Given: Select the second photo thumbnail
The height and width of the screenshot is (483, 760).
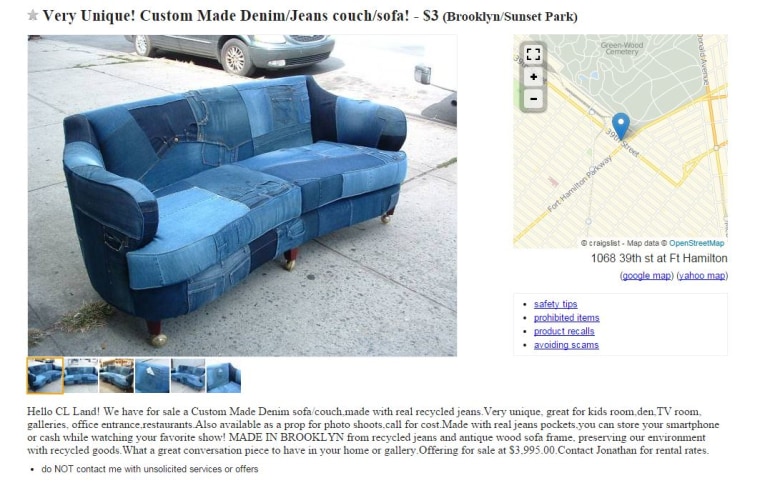Looking at the screenshot, I should pos(81,376).
